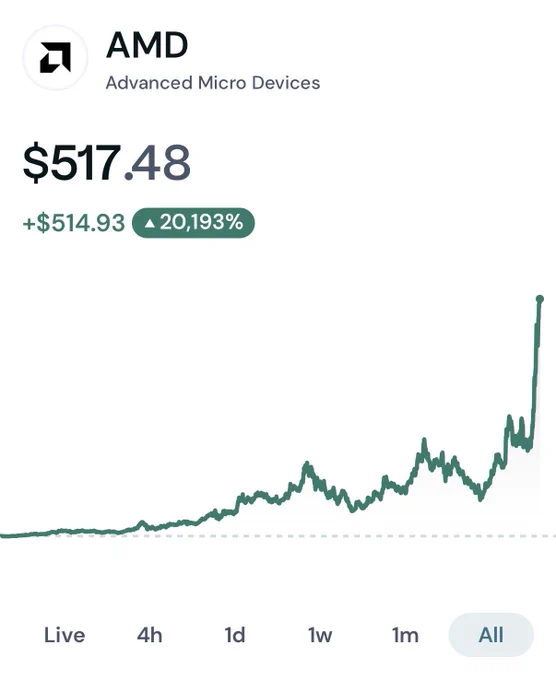556x680 pixels.
Task: Tap the All range tab
Action: coord(491,635)
